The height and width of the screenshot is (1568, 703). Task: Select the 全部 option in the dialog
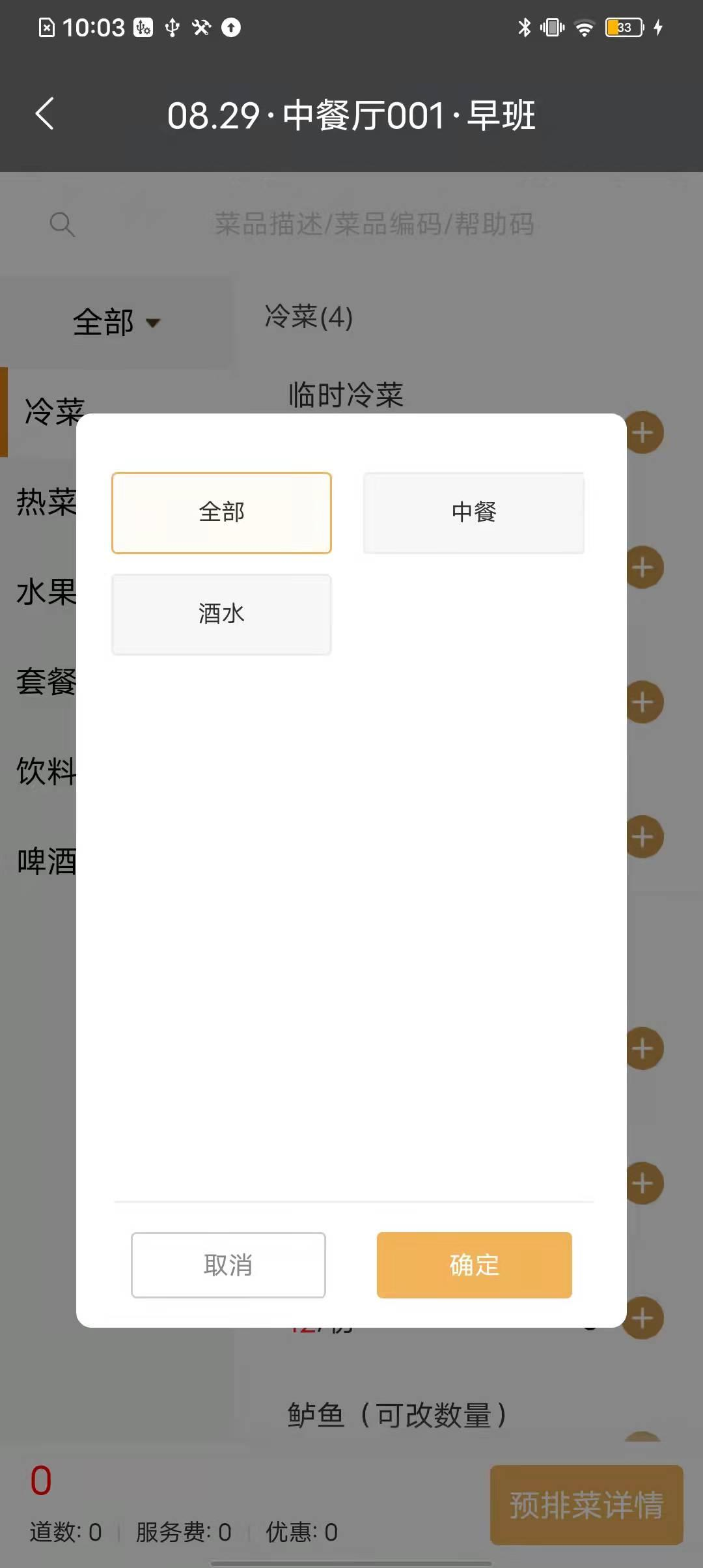pyautogui.click(x=221, y=513)
